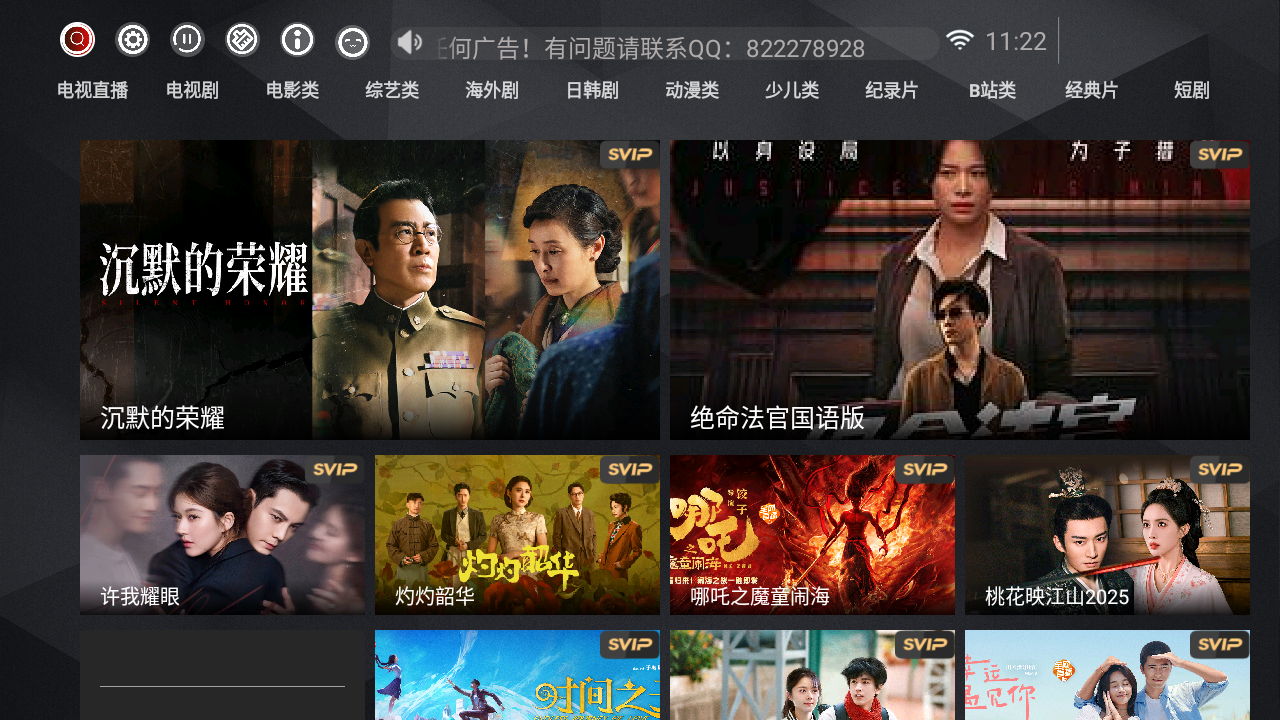Select the 桃花映江山2025 card
The height and width of the screenshot is (720, 1280).
pos(1107,535)
